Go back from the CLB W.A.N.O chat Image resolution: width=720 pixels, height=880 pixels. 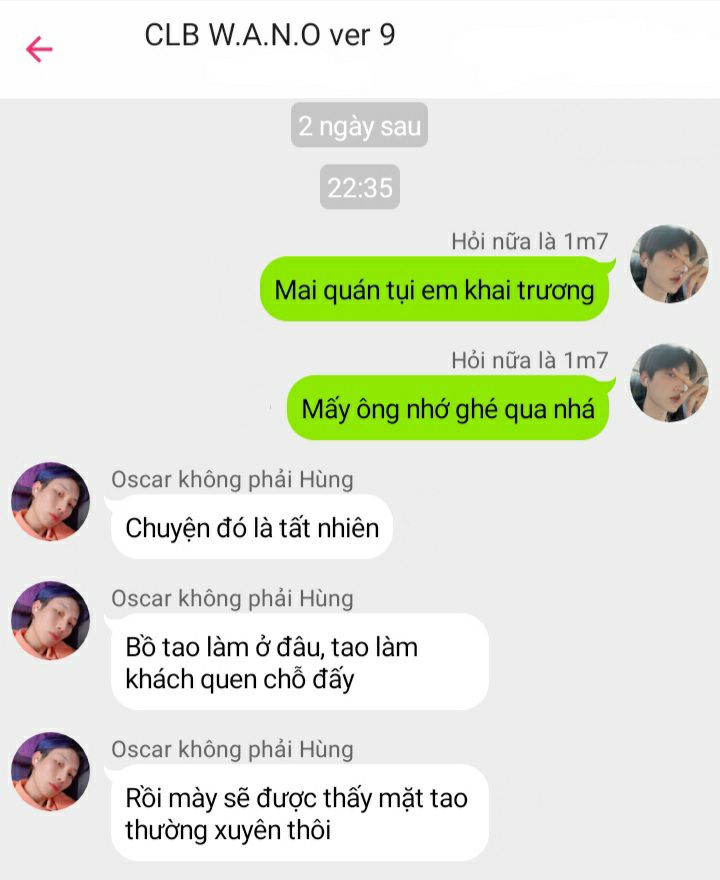point(39,49)
